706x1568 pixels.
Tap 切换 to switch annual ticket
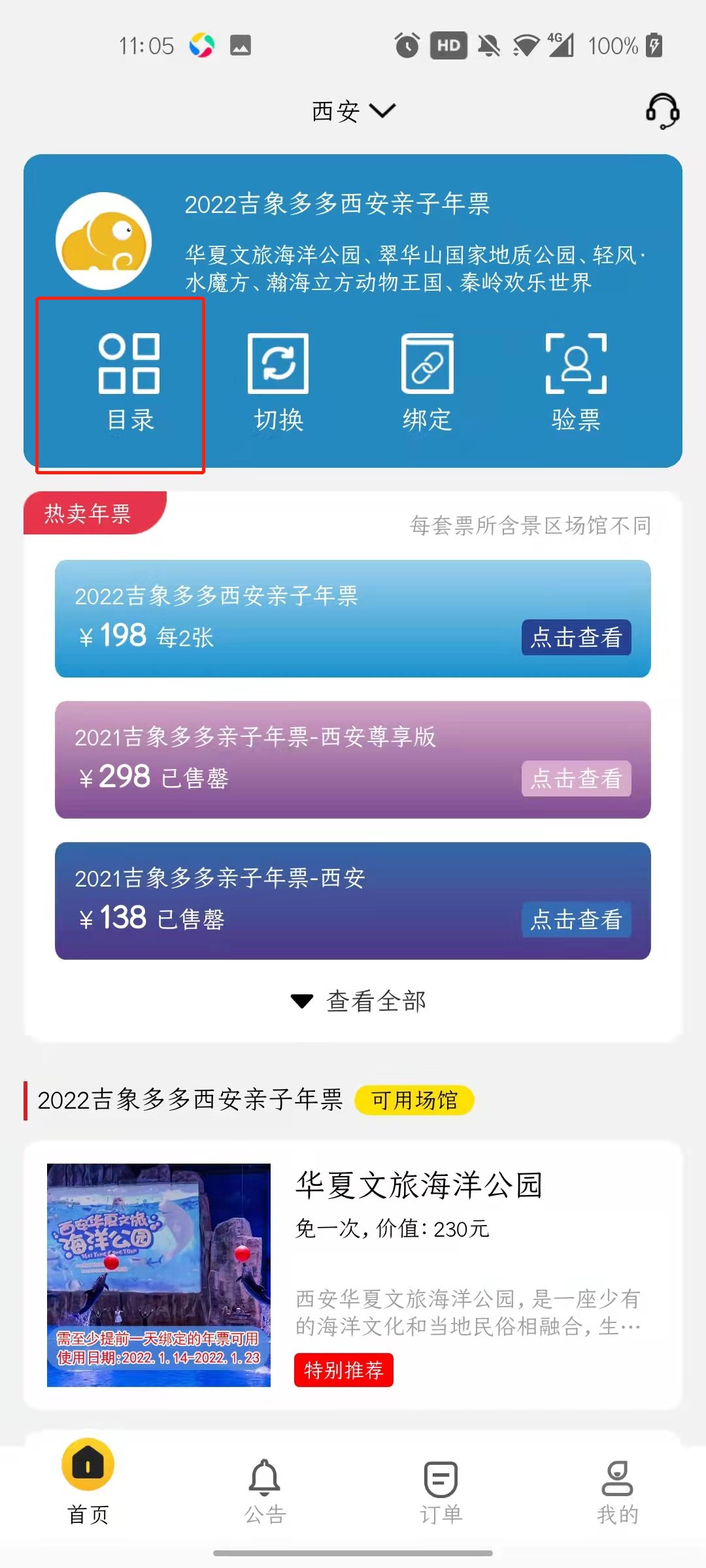(x=278, y=382)
